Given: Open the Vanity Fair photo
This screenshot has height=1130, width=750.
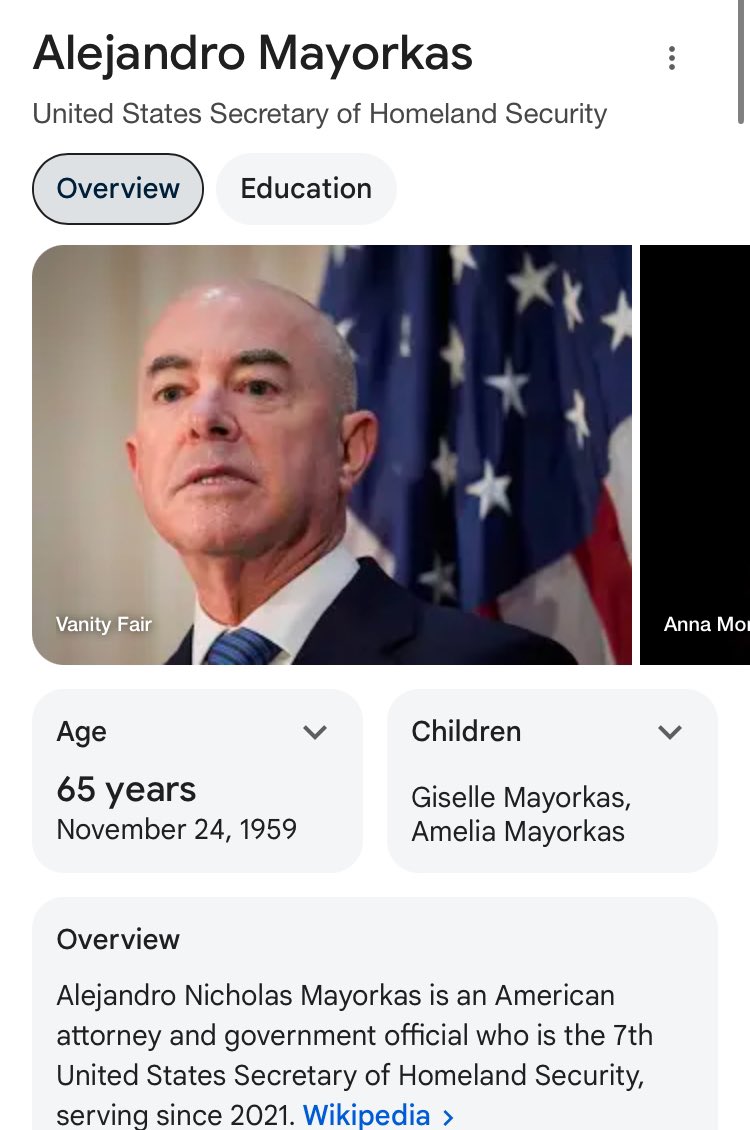Looking at the screenshot, I should [332, 455].
